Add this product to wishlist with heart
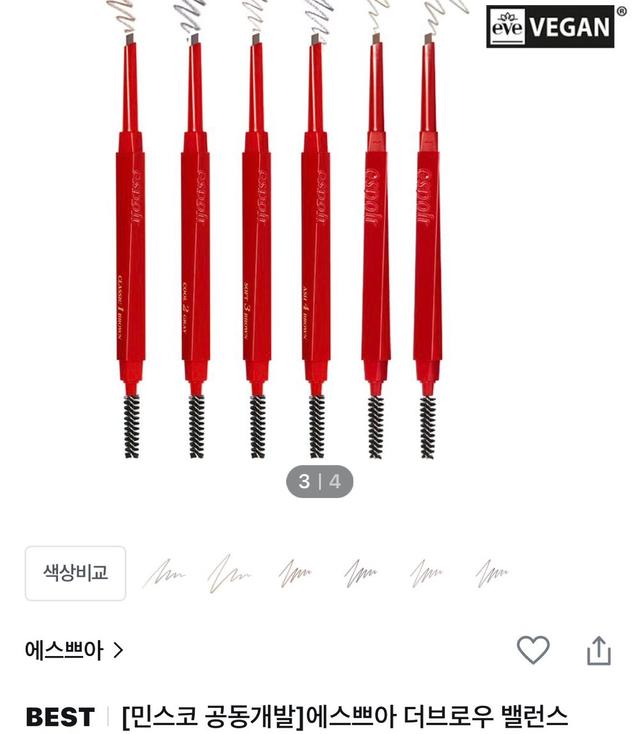Viewport: 640px width, 734px height. point(533,650)
